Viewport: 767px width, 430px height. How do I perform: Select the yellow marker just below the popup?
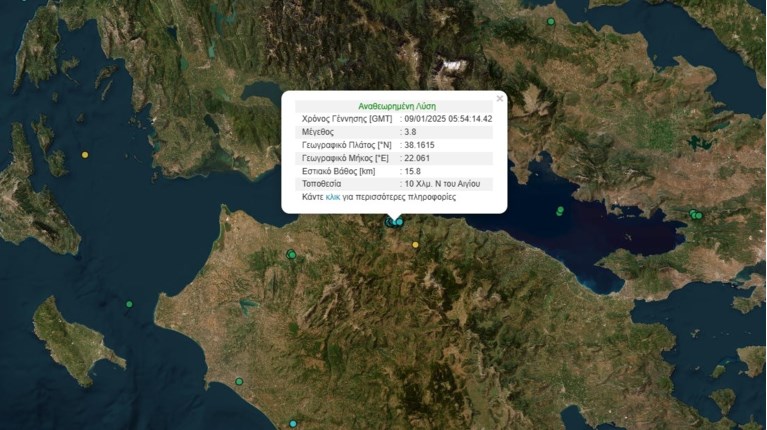416,244
